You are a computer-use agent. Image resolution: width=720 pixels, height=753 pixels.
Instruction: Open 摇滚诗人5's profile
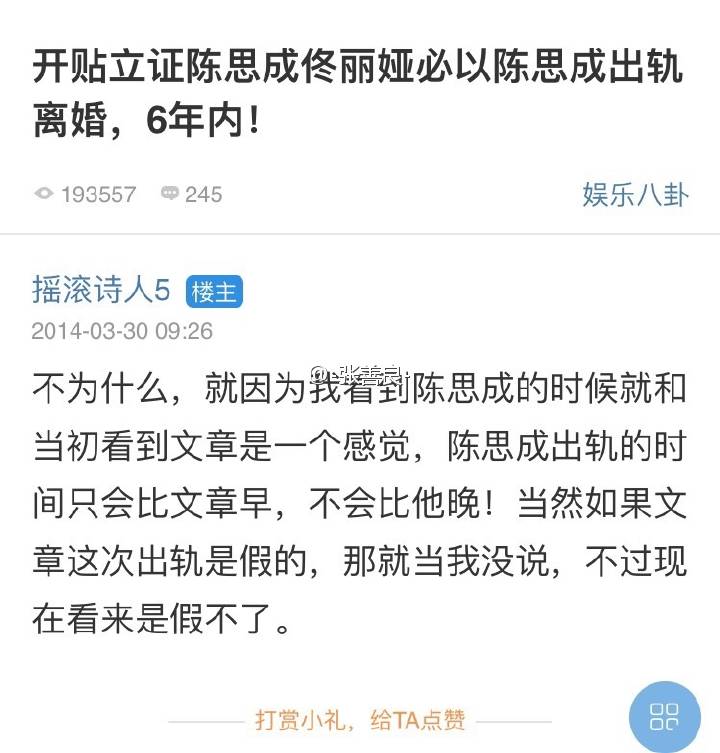pos(101,290)
